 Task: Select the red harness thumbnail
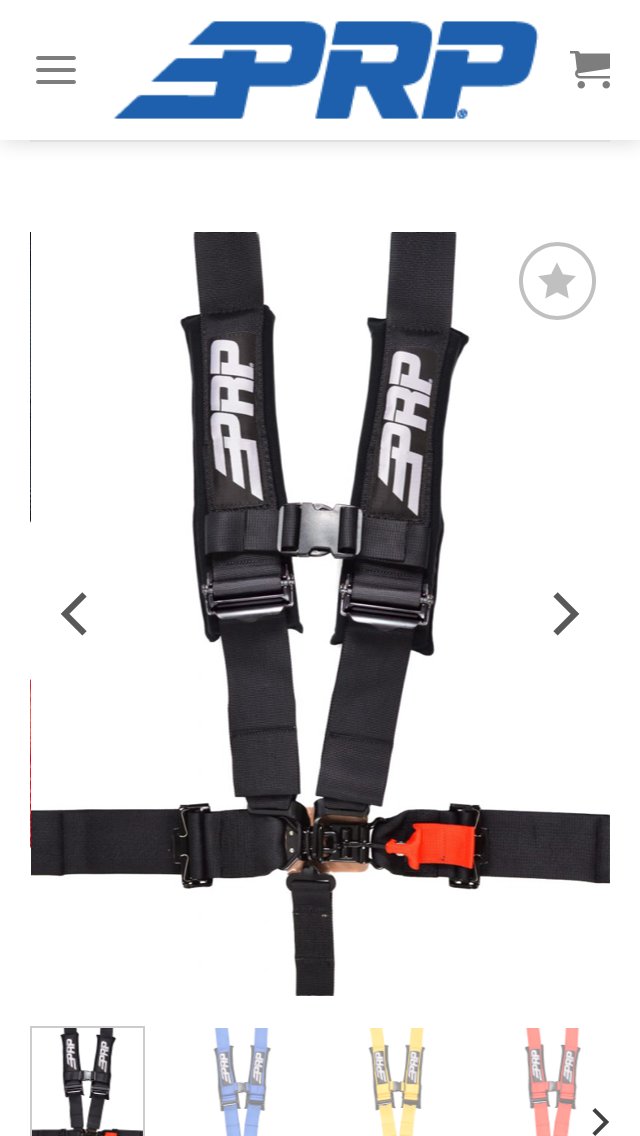pyautogui.click(x=551, y=1080)
